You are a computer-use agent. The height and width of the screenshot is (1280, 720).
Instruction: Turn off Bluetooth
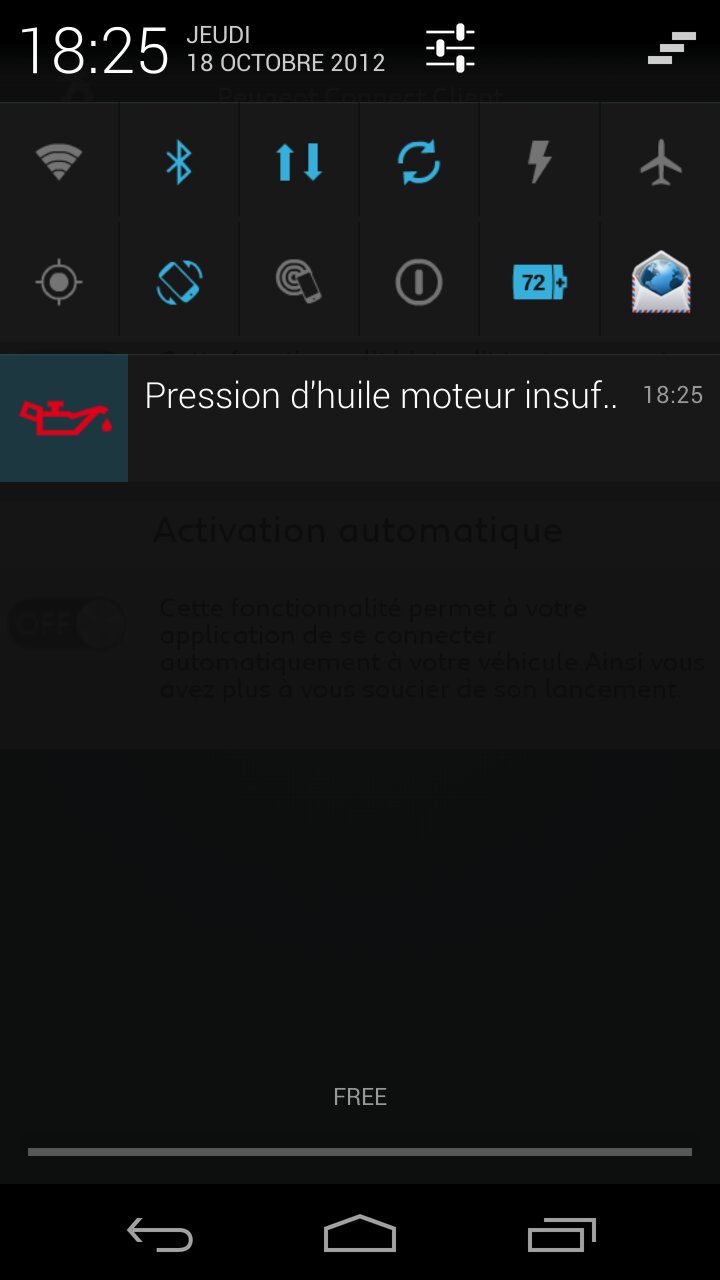179,161
